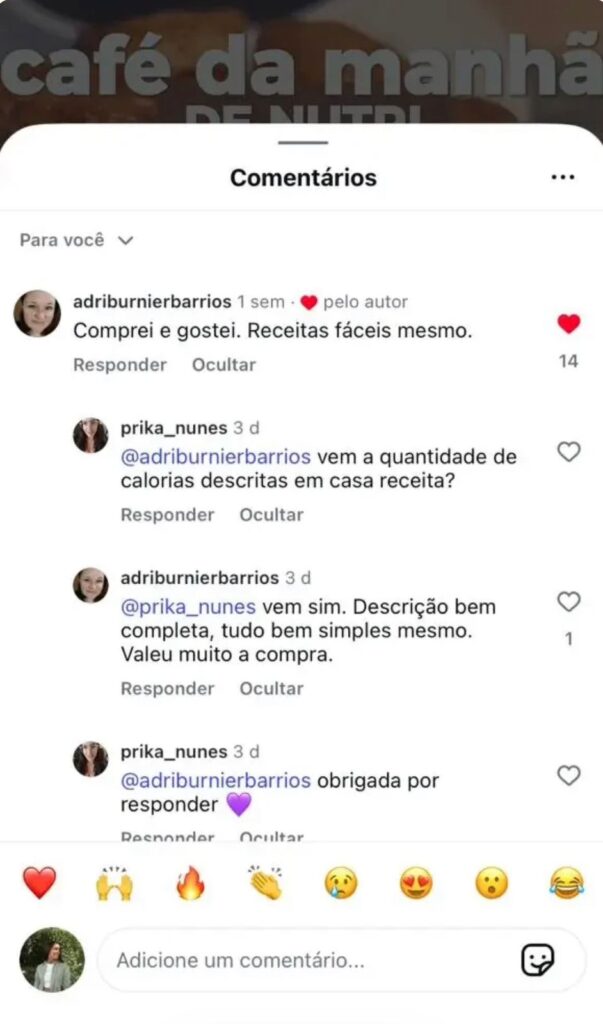Open the sticker picker in comment box
603x1024 pixels.
pos(538,961)
